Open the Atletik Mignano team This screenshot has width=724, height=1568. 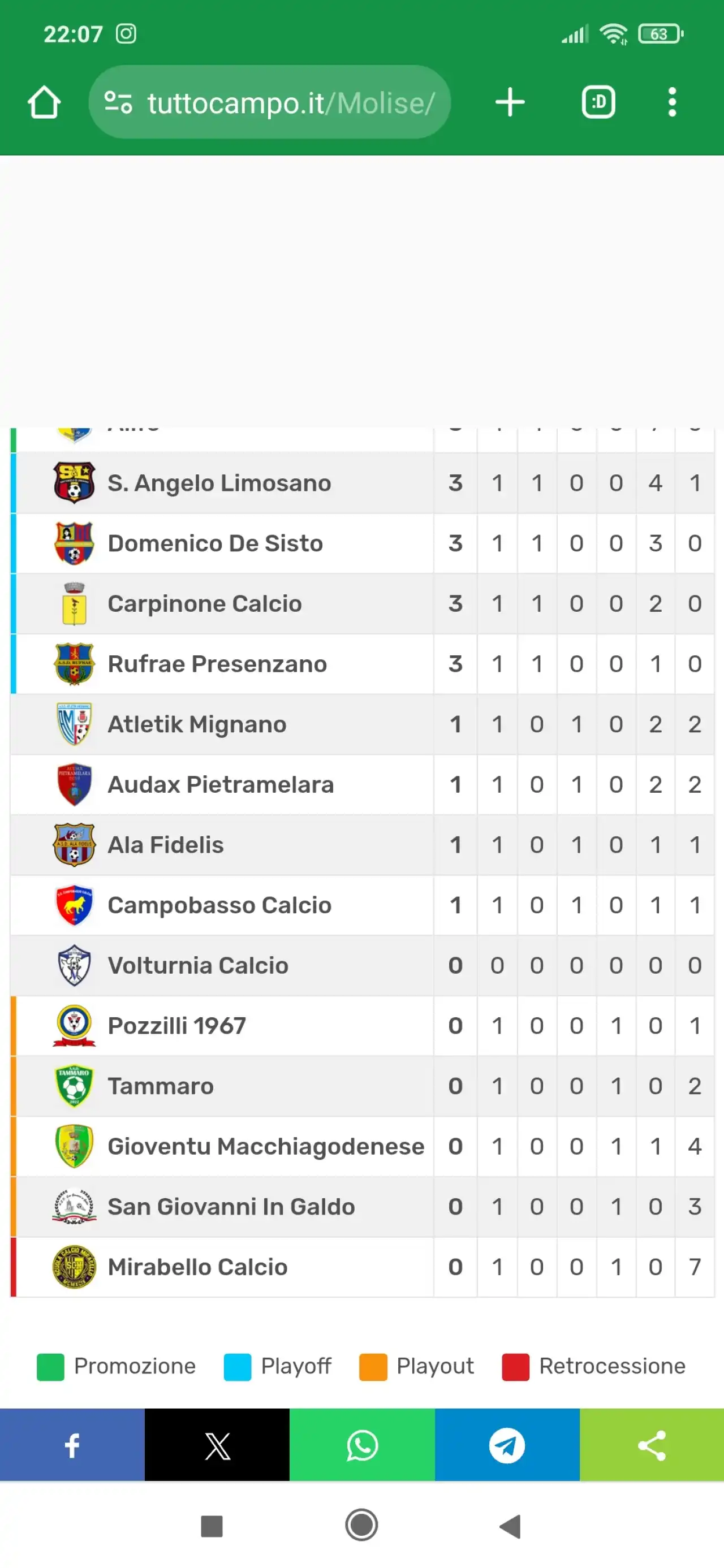(x=197, y=724)
